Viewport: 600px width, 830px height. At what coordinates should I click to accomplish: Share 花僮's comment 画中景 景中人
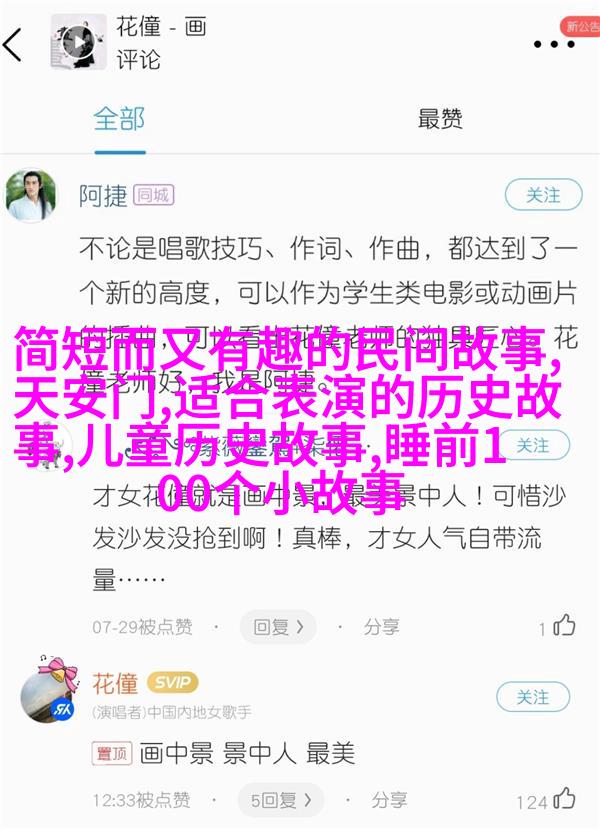click(381, 800)
